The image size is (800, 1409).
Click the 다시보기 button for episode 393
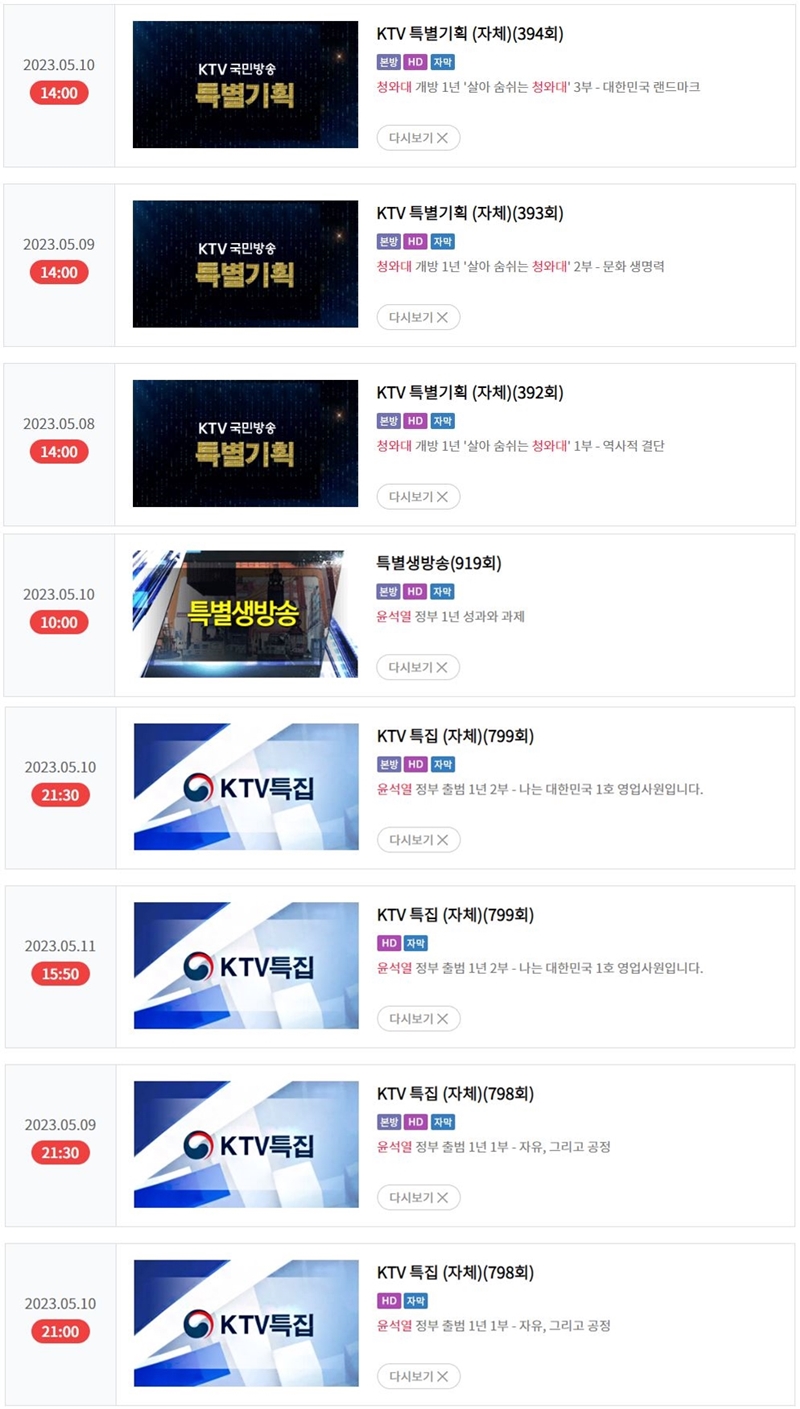[418, 317]
